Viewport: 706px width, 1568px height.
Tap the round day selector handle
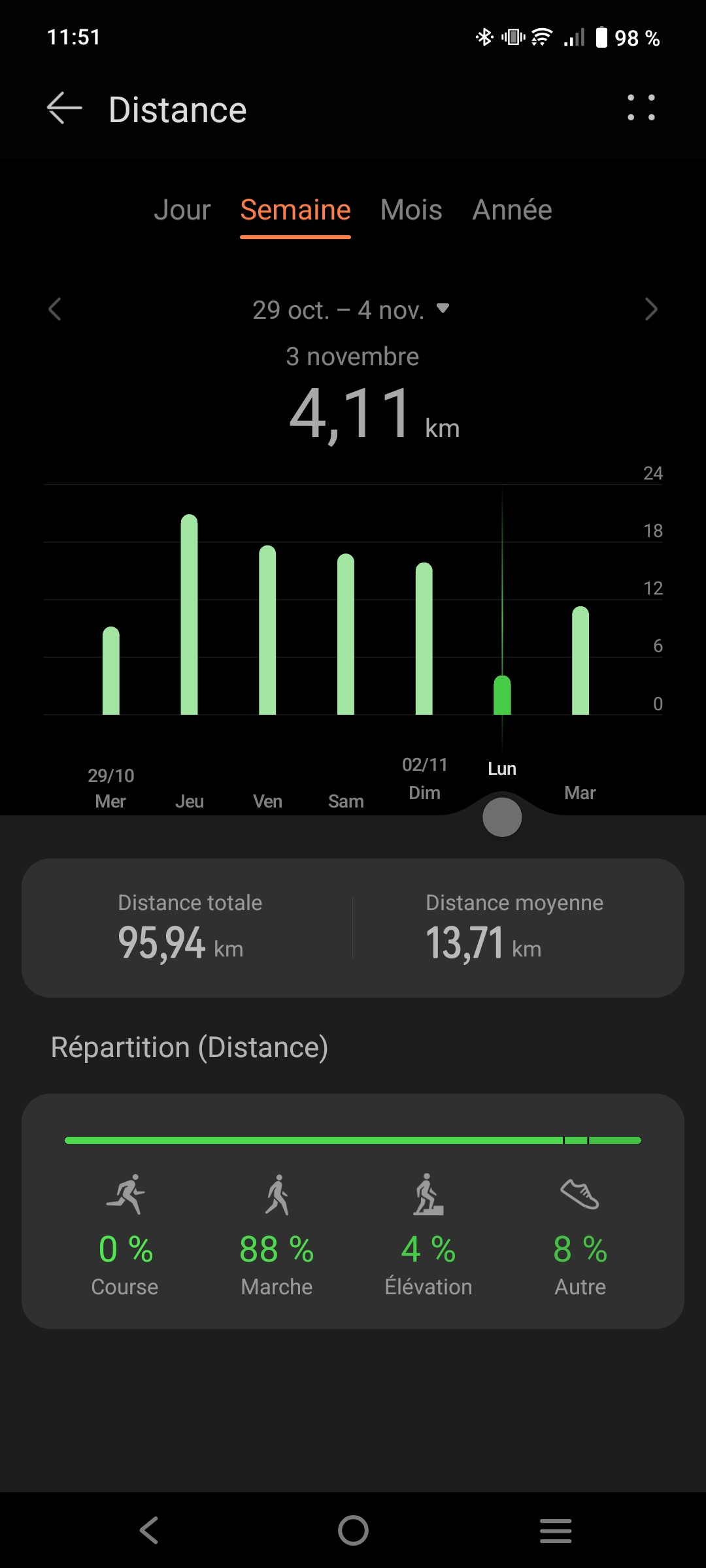click(x=502, y=817)
